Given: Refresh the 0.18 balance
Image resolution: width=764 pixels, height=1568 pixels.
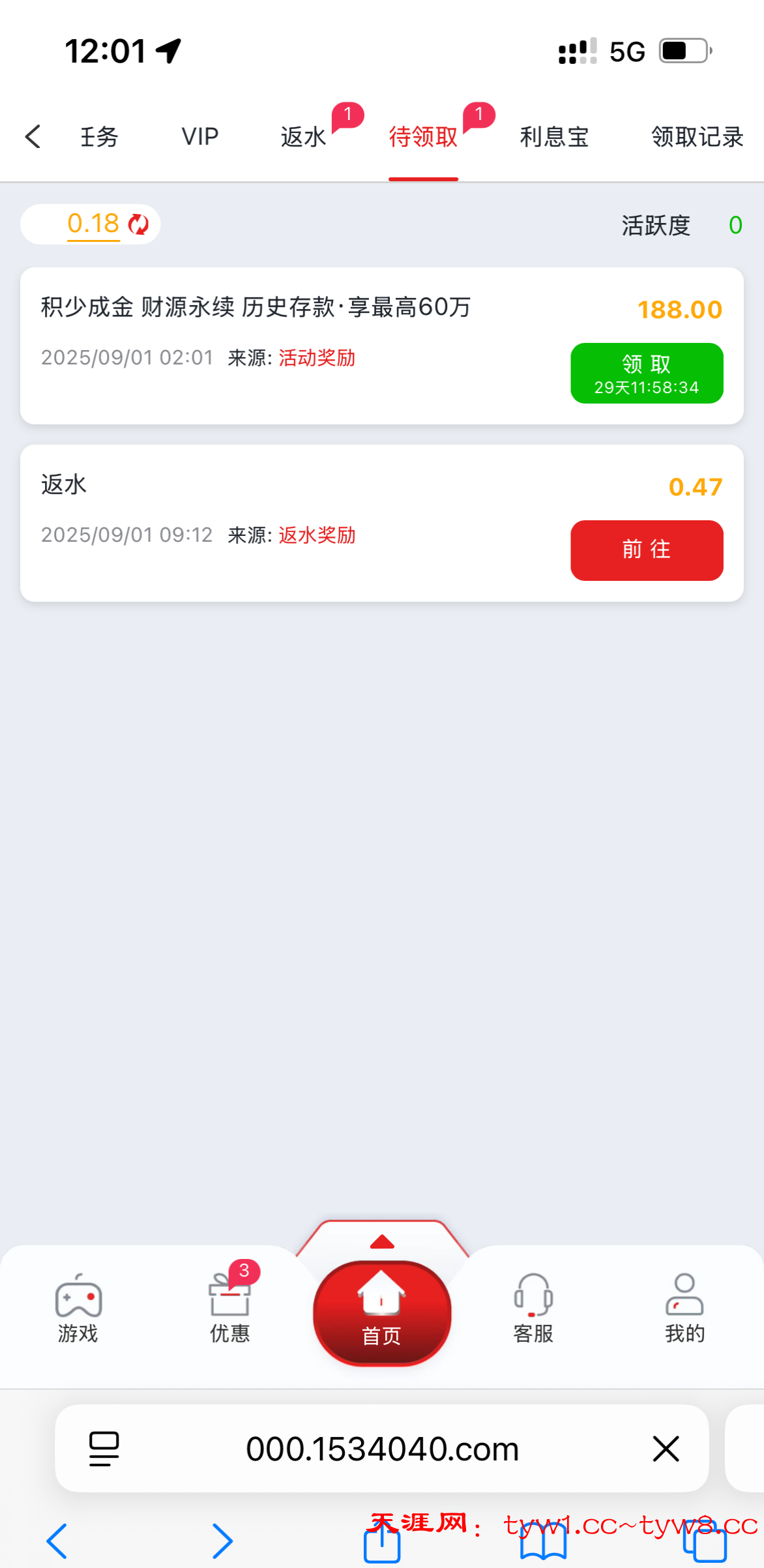Looking at the screenshot, I should [x=138, y=224].
